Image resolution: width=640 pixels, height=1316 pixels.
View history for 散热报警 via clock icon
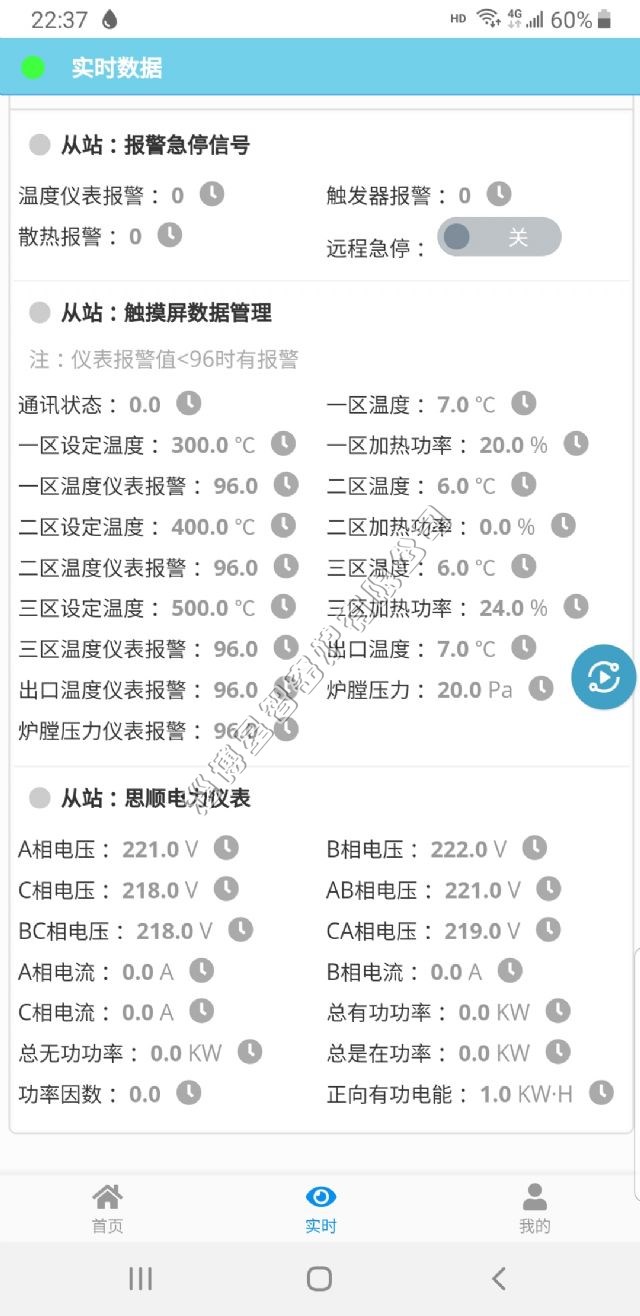[169, 235]
